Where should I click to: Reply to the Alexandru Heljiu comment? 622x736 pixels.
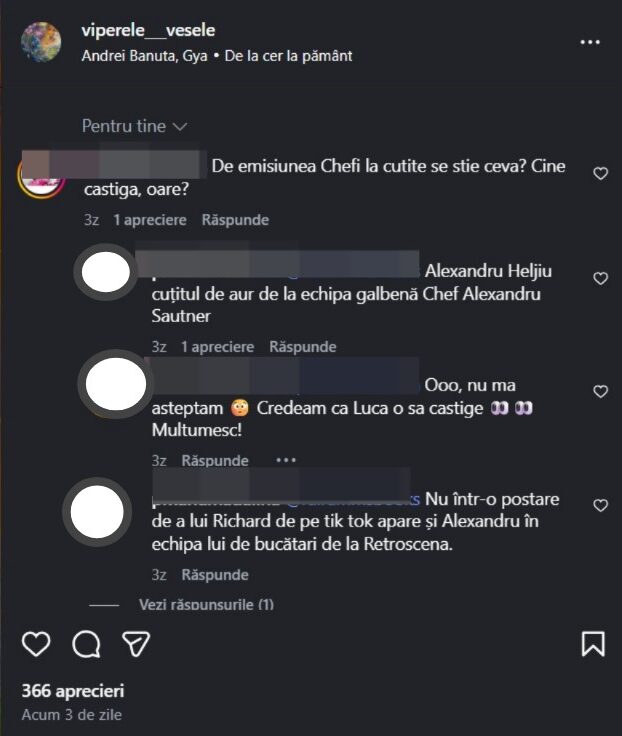(302, 347)
